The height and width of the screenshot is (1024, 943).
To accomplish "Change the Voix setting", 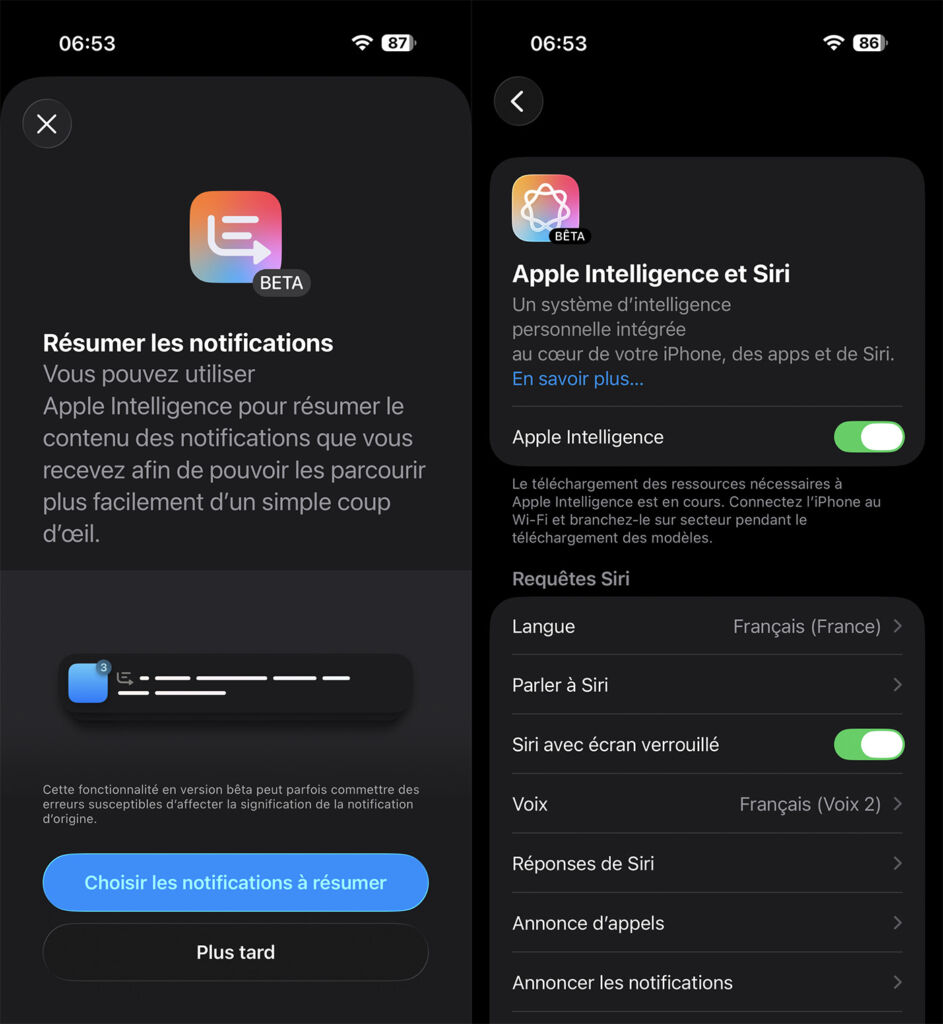I will pyautogui.click(x=706, y=804).
